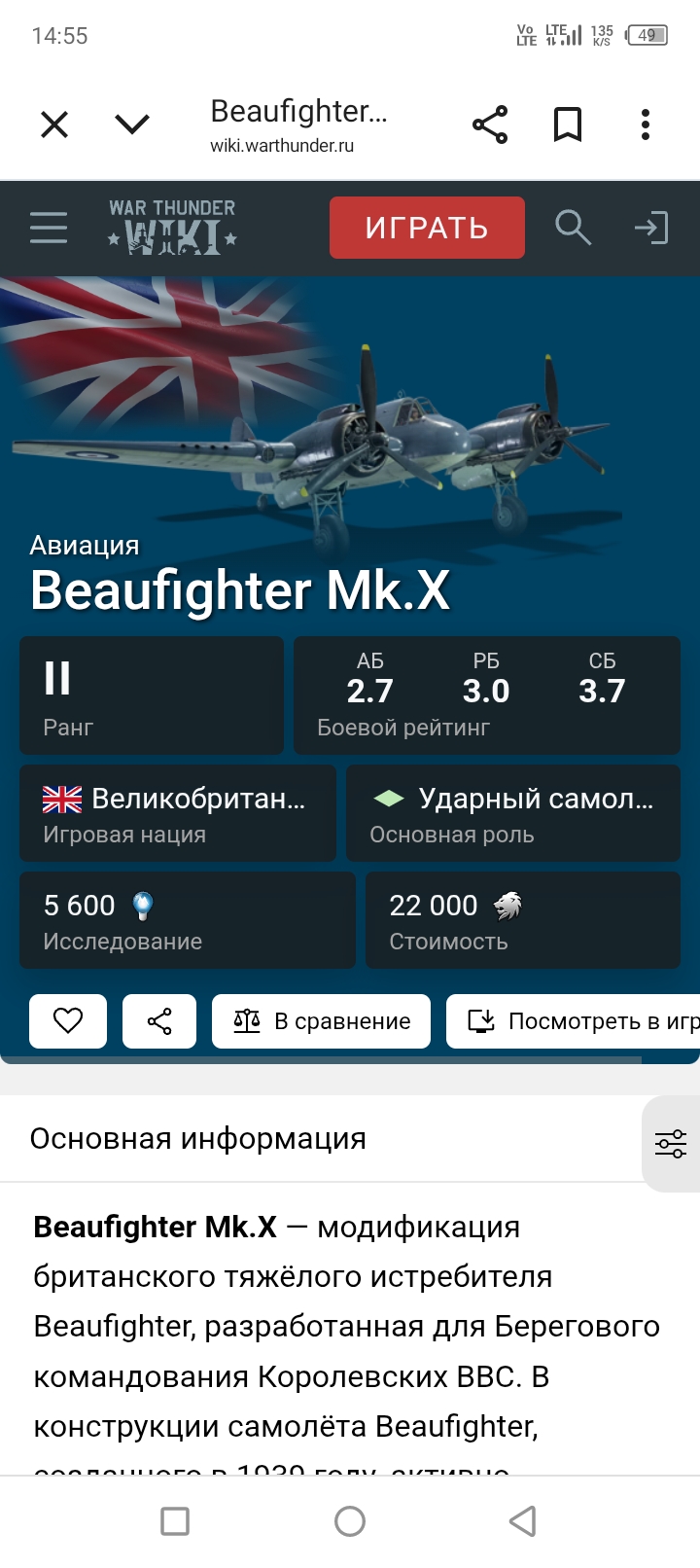The image size is (700, 1568).
Task: Bookmark this wiki page
Action: coord(568,125)
